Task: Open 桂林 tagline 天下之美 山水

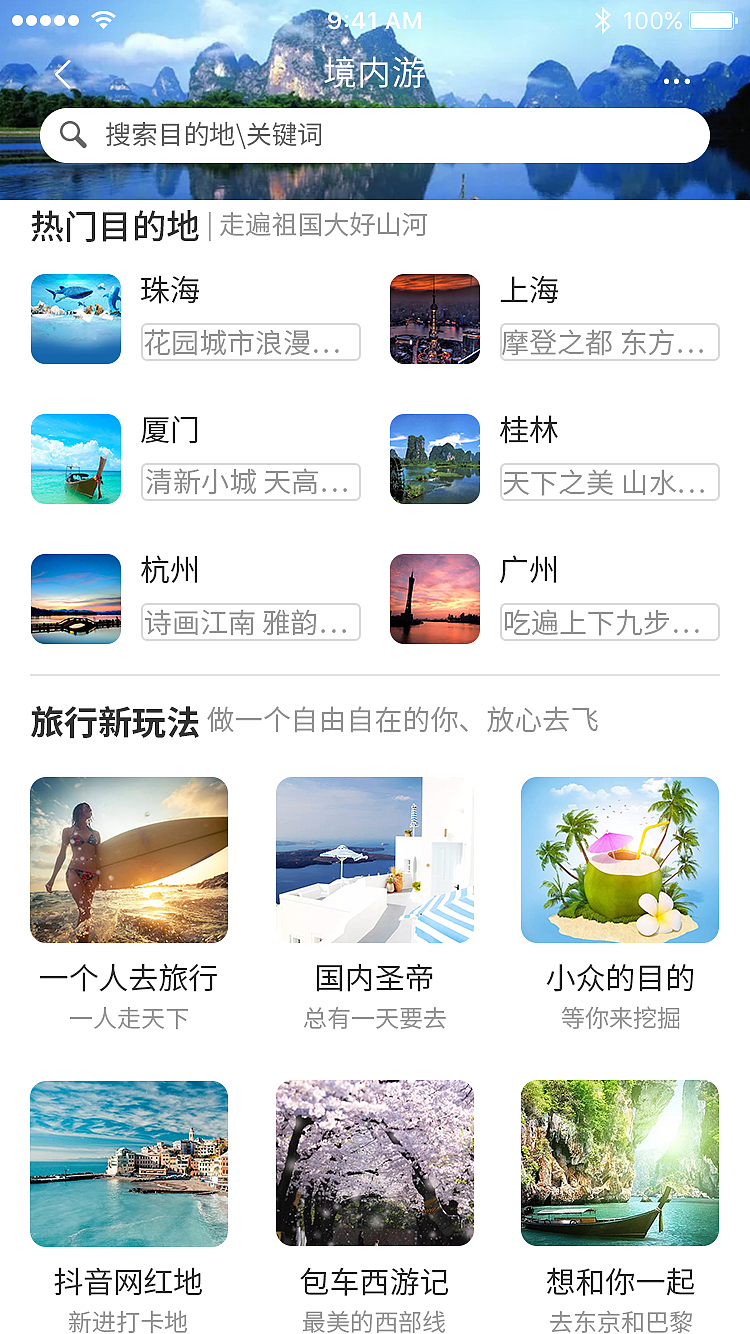Action: (x=610, y=482)
